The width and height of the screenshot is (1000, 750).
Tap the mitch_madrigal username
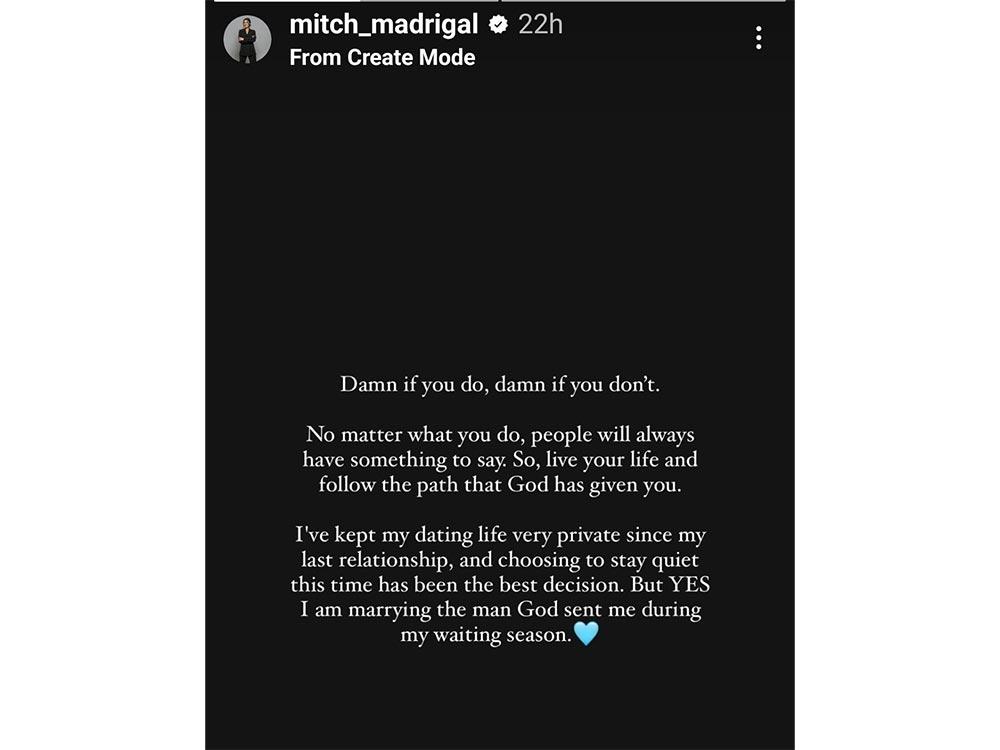[x=384, y=24]
